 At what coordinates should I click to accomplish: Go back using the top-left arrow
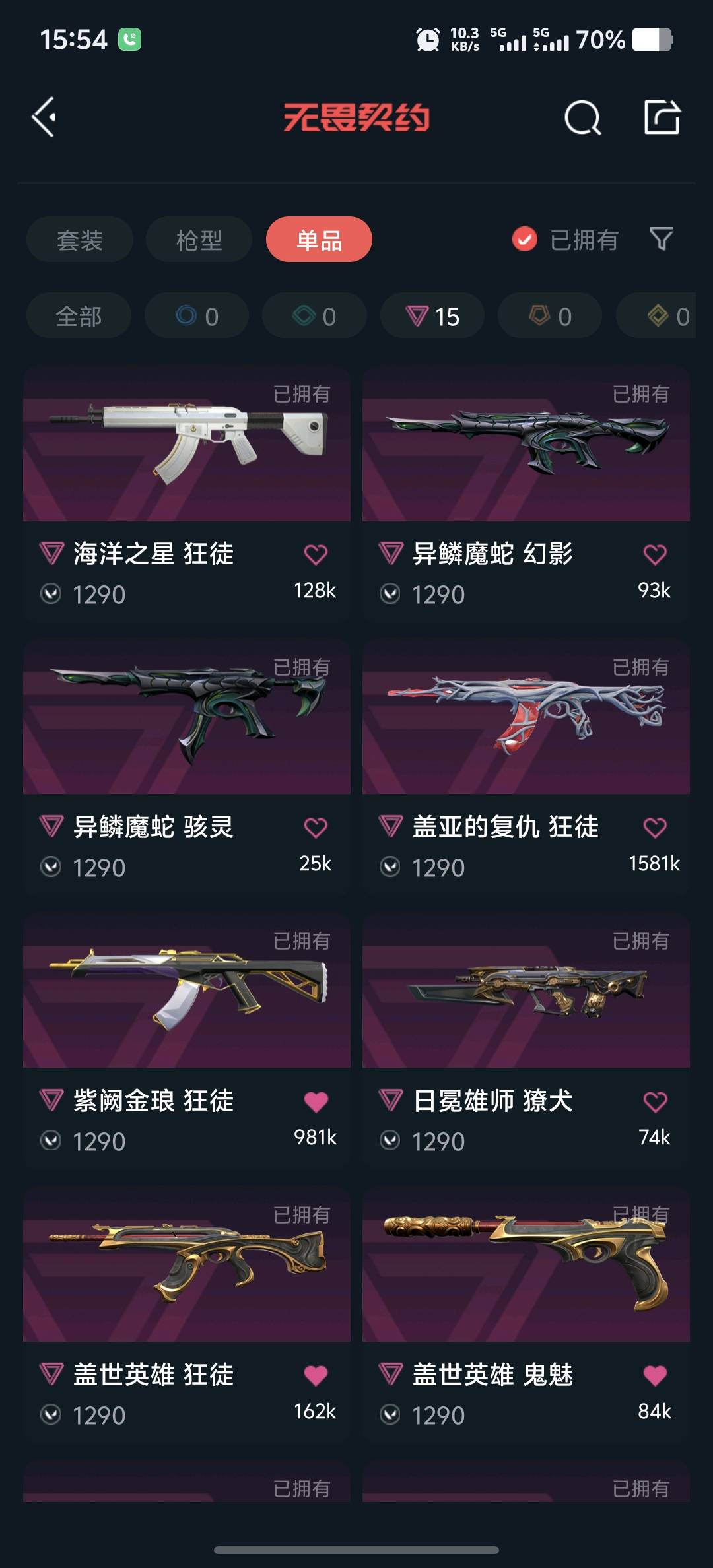(45, 117)
